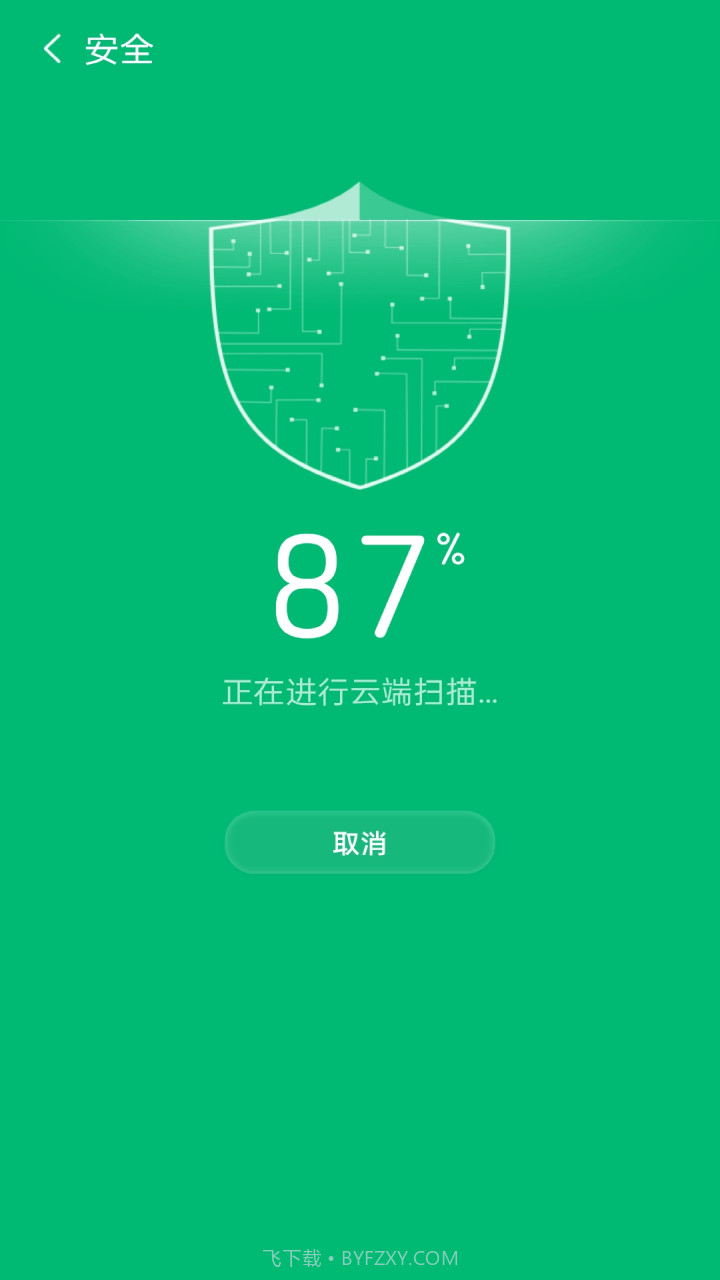Select the 安全 header bar
The width and height of the screenshot is (720, 1280).
[x=360, y=49]
